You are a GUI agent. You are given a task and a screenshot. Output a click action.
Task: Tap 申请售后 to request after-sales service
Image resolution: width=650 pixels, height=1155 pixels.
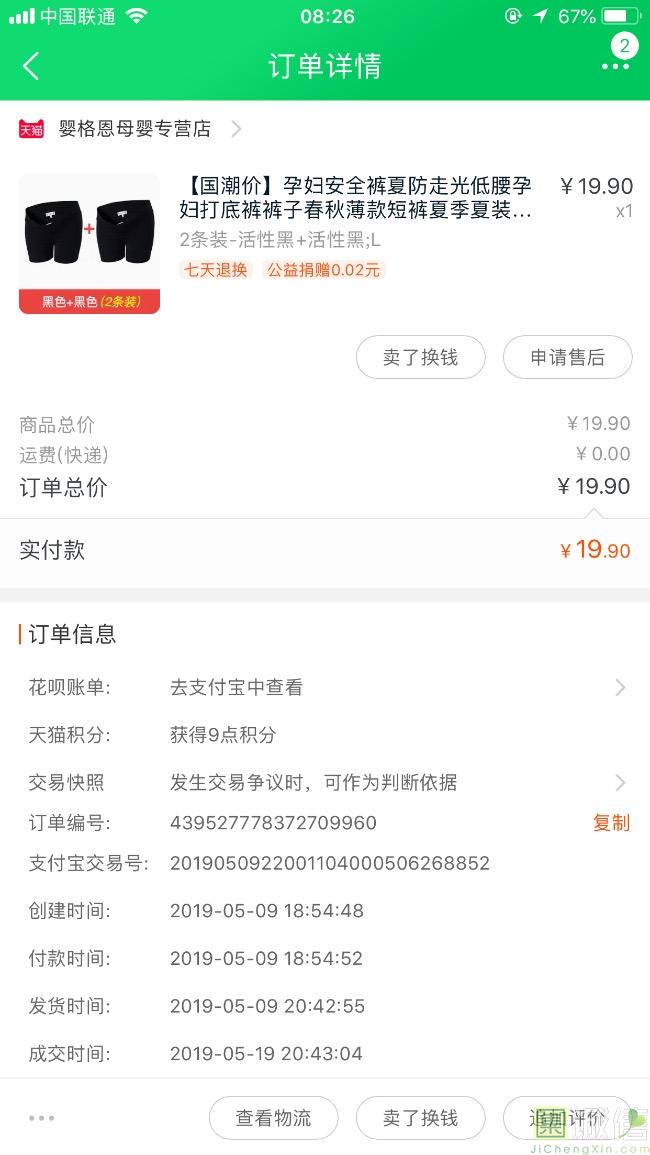click(x=567, y=357)
